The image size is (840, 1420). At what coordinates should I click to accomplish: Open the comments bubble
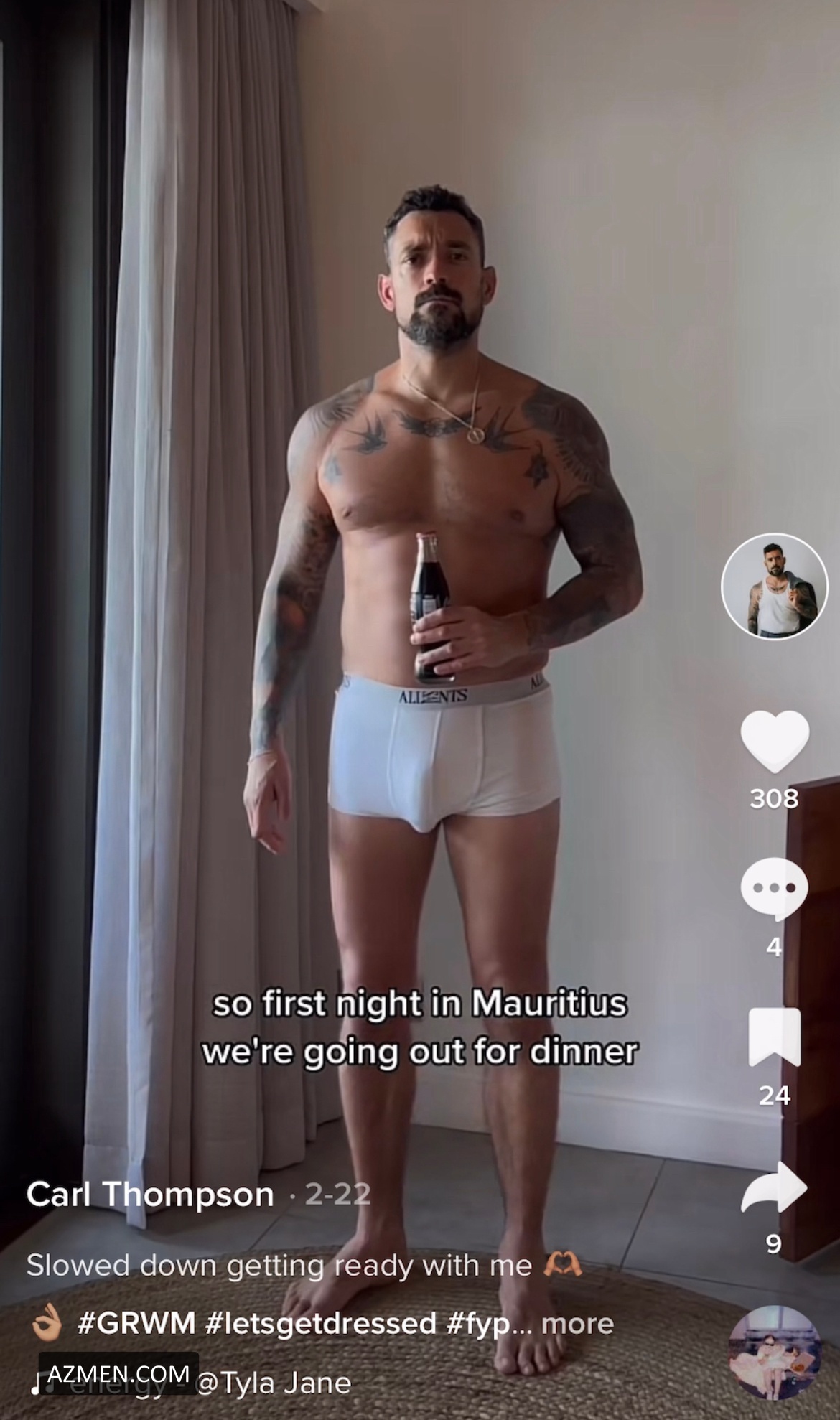(774, 889)
